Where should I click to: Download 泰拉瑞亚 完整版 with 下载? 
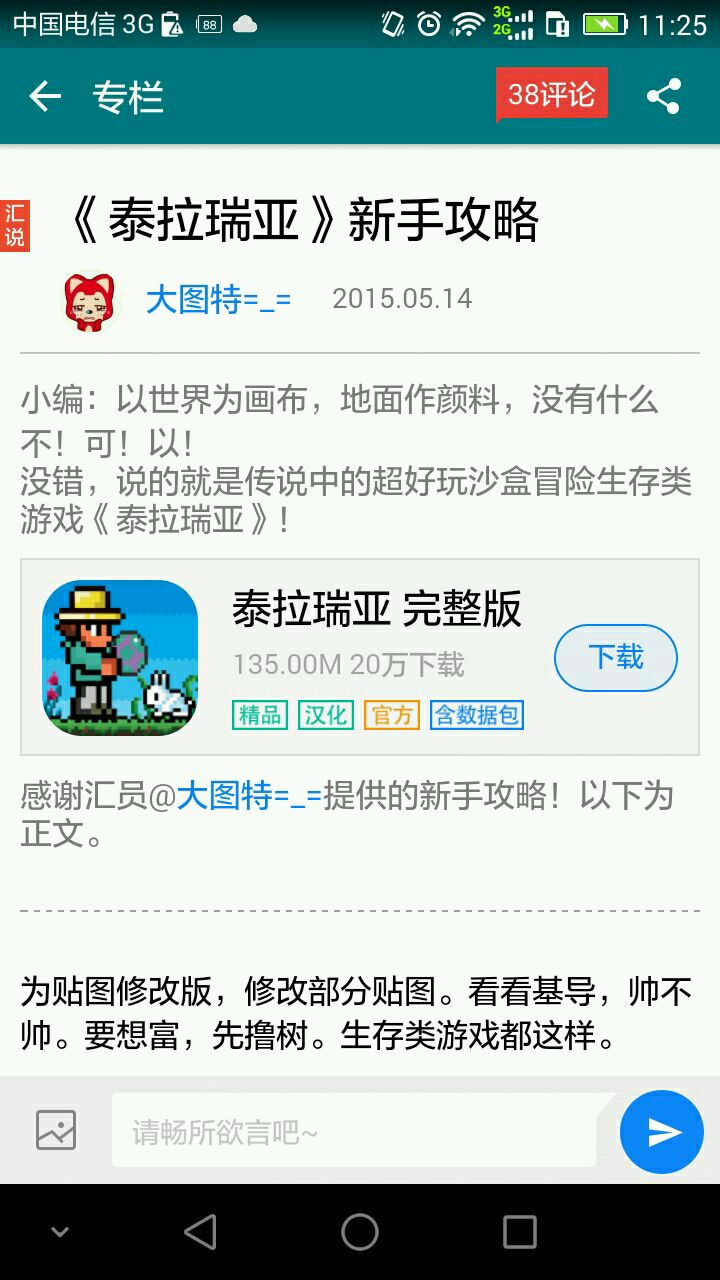tap(615, 658)
